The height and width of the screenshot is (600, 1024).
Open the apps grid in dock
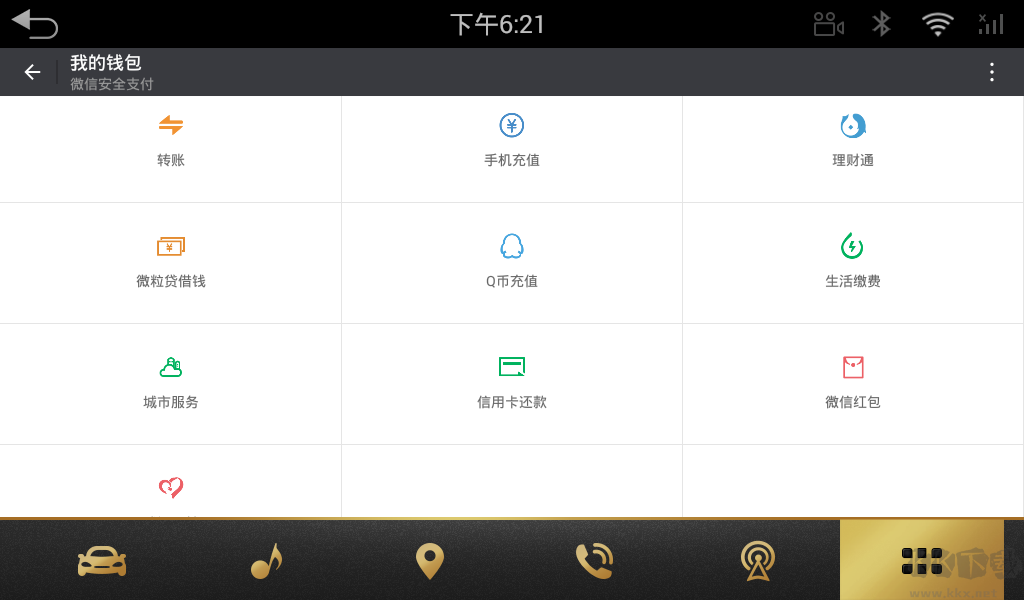coord(921,561)
